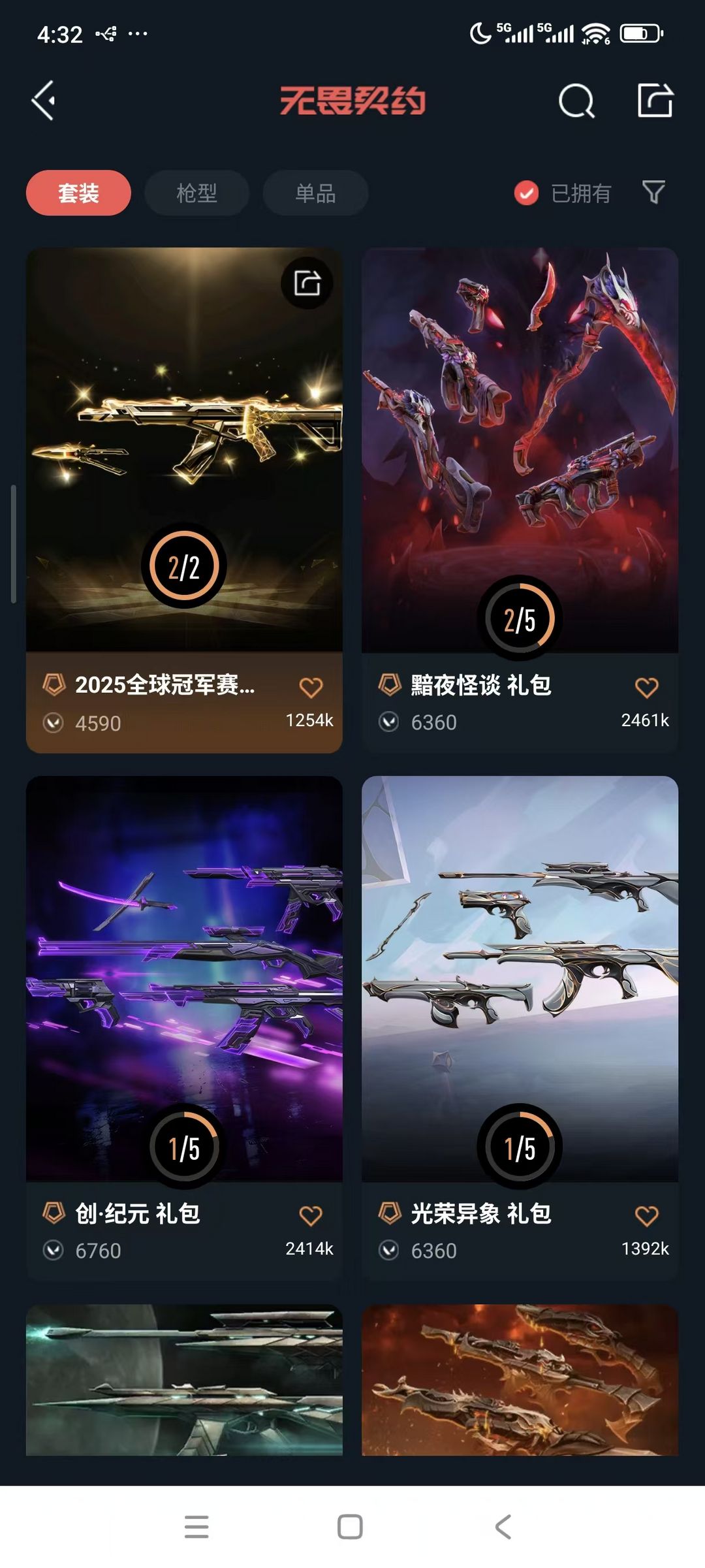Image resolution: width=705 pixels, height=1568 pixels.
Task: Open the filter funnel icon
Action: pos(653,192)
